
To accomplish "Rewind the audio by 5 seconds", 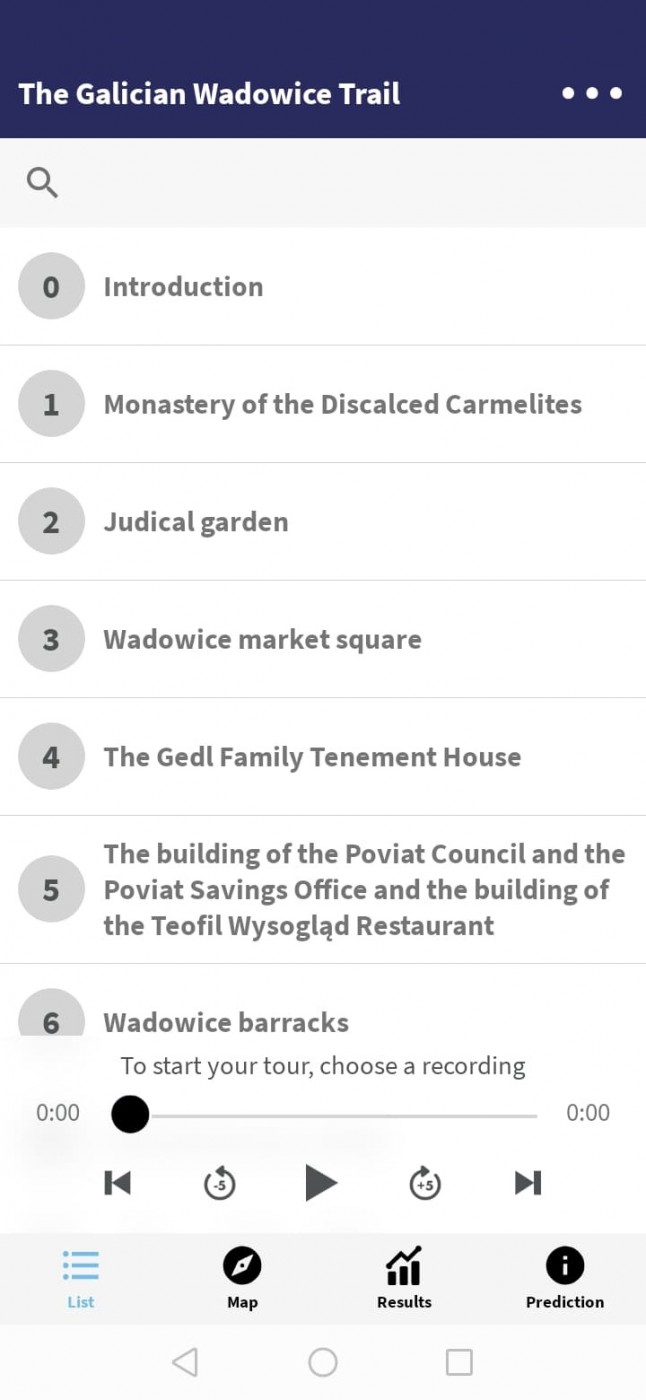I will (x=220, y=1183).
